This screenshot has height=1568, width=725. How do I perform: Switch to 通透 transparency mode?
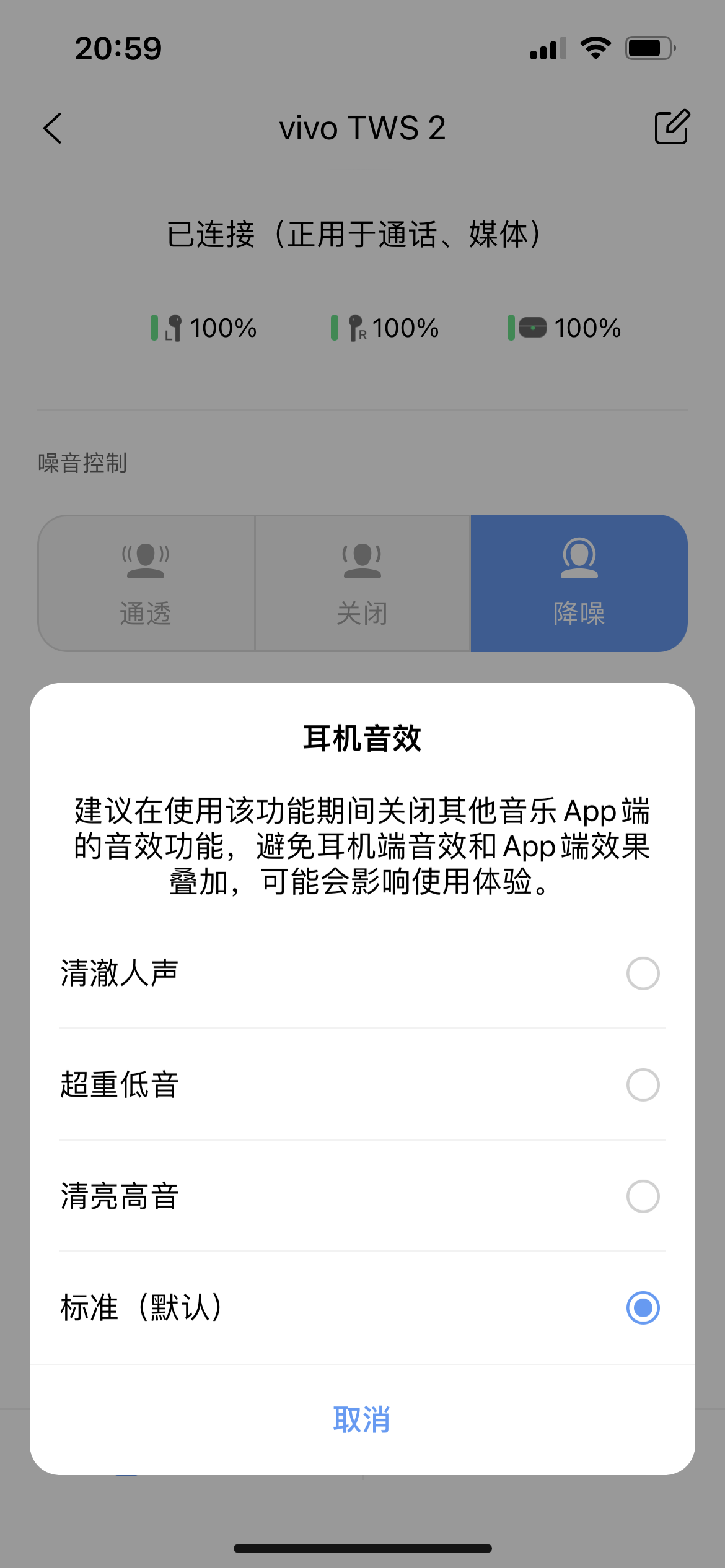click(x=146, y=582)
